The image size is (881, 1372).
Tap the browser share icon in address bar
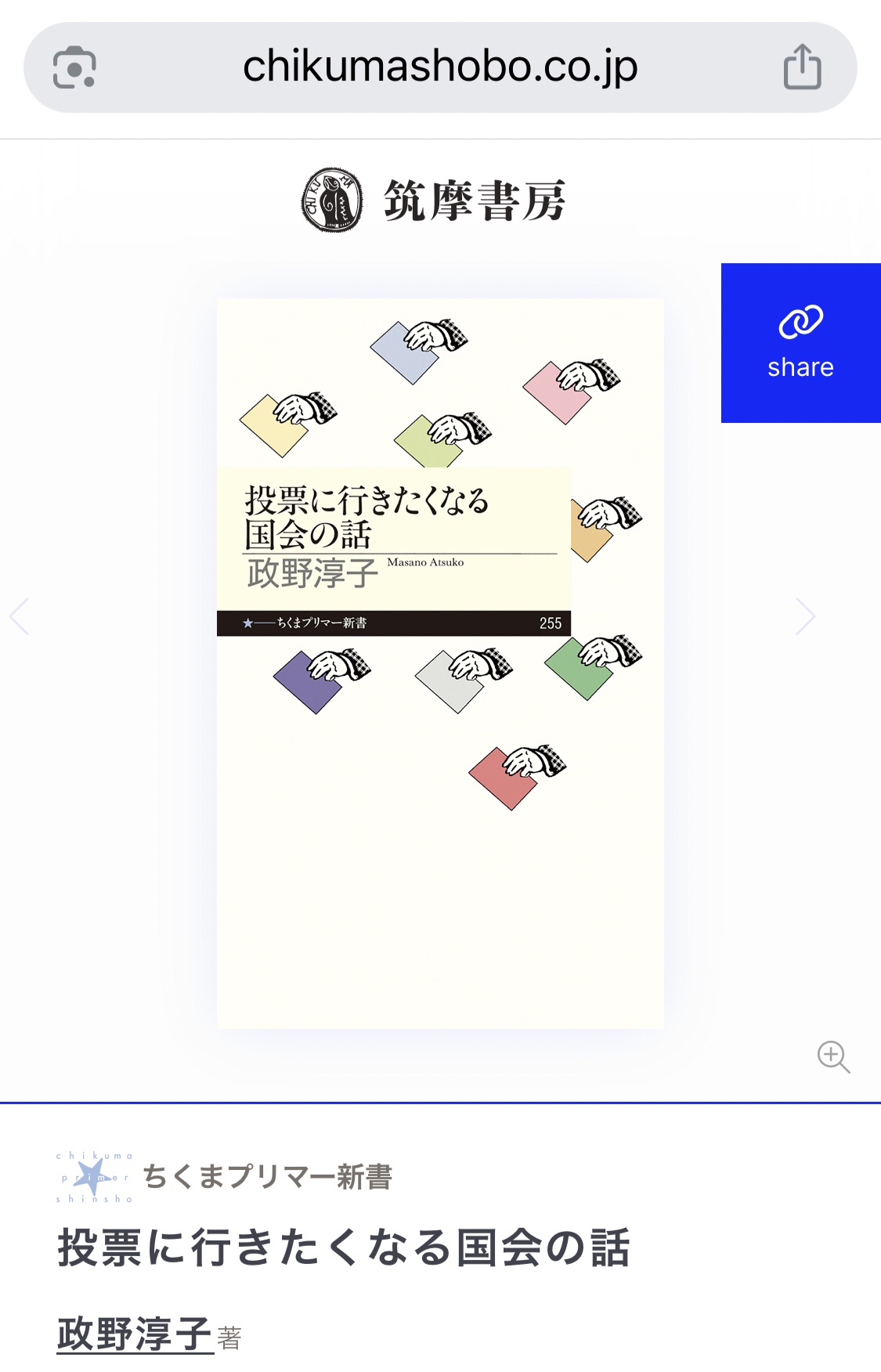(802, 67)
